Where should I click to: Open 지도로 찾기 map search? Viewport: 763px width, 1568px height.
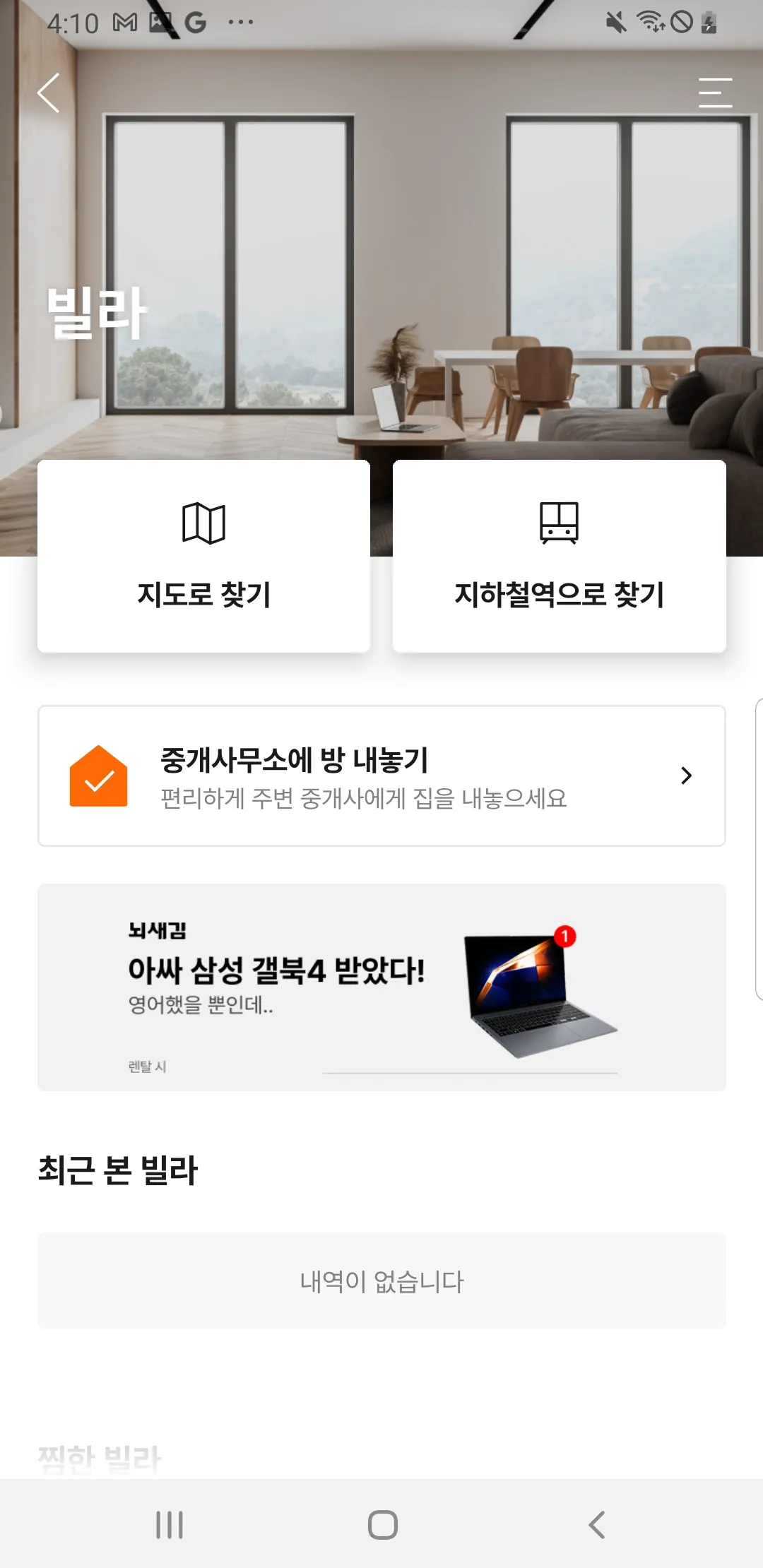coord(203,557)
